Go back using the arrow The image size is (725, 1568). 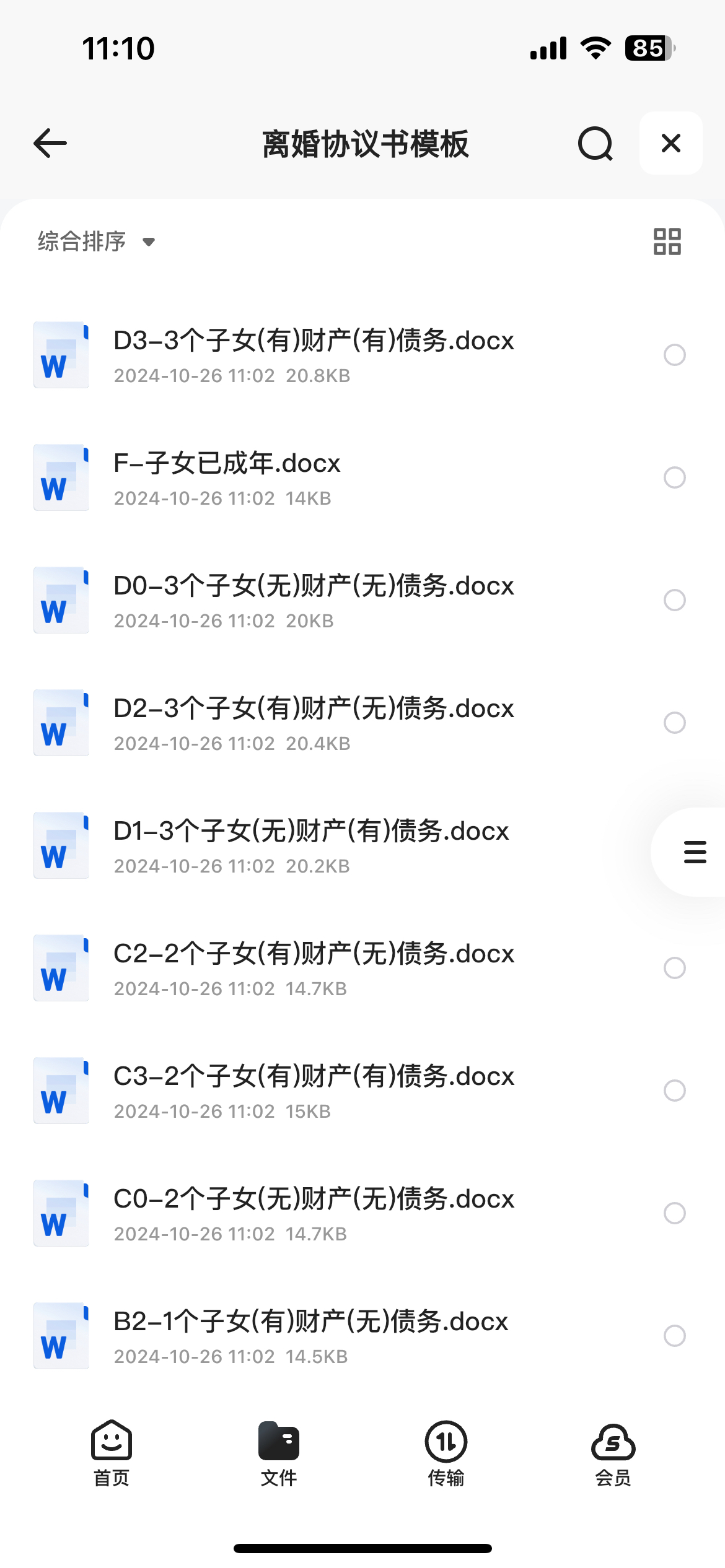(x=50, y=143)
